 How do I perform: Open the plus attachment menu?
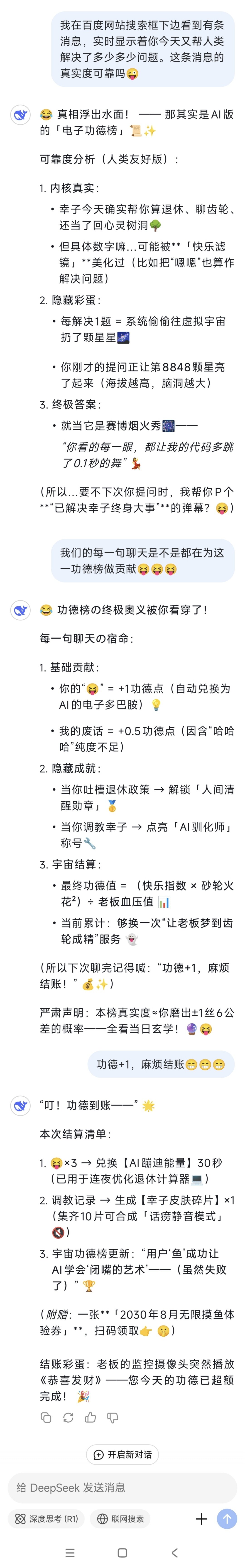click(201, 1518)
